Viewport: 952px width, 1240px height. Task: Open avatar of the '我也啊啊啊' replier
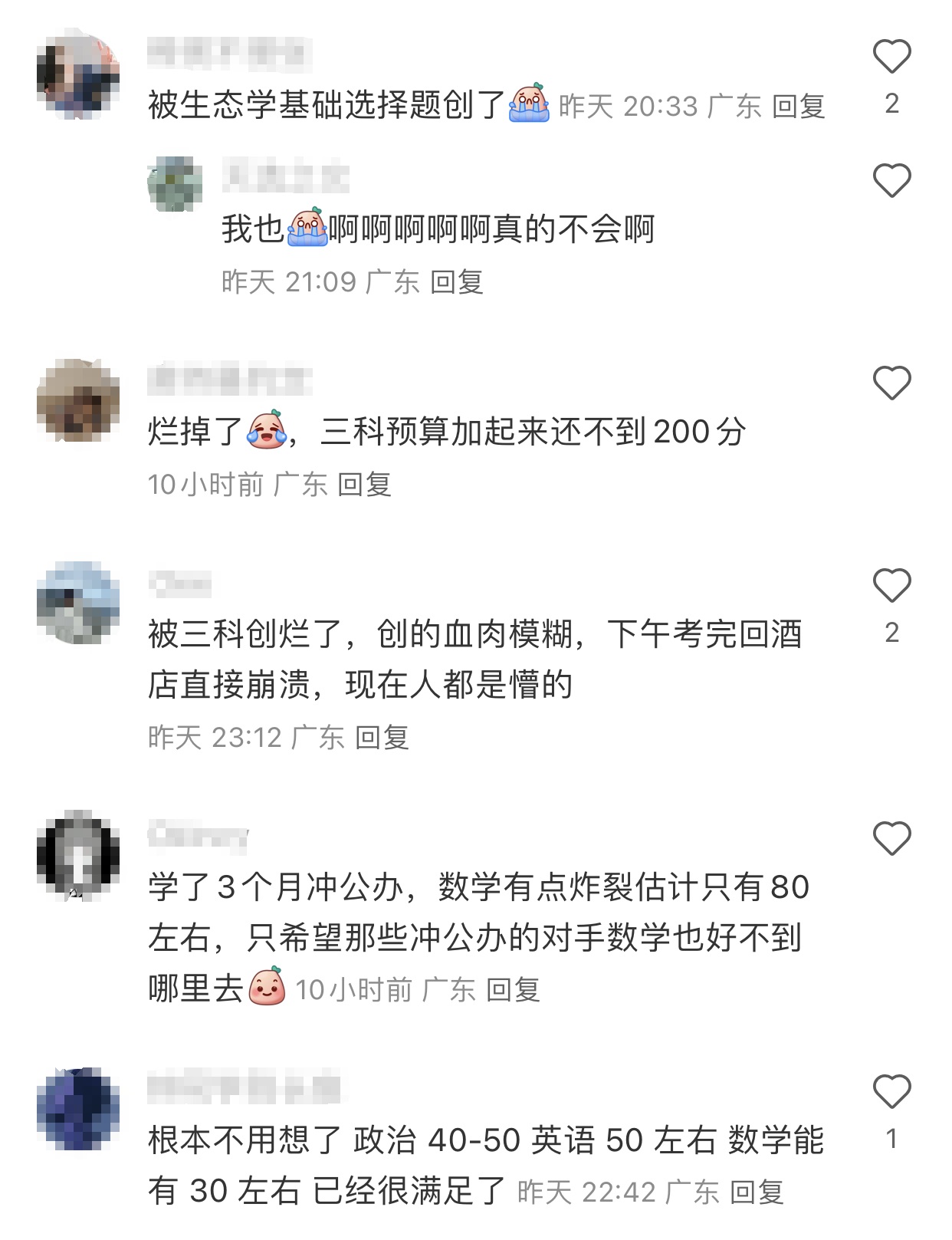click(175, 184)
